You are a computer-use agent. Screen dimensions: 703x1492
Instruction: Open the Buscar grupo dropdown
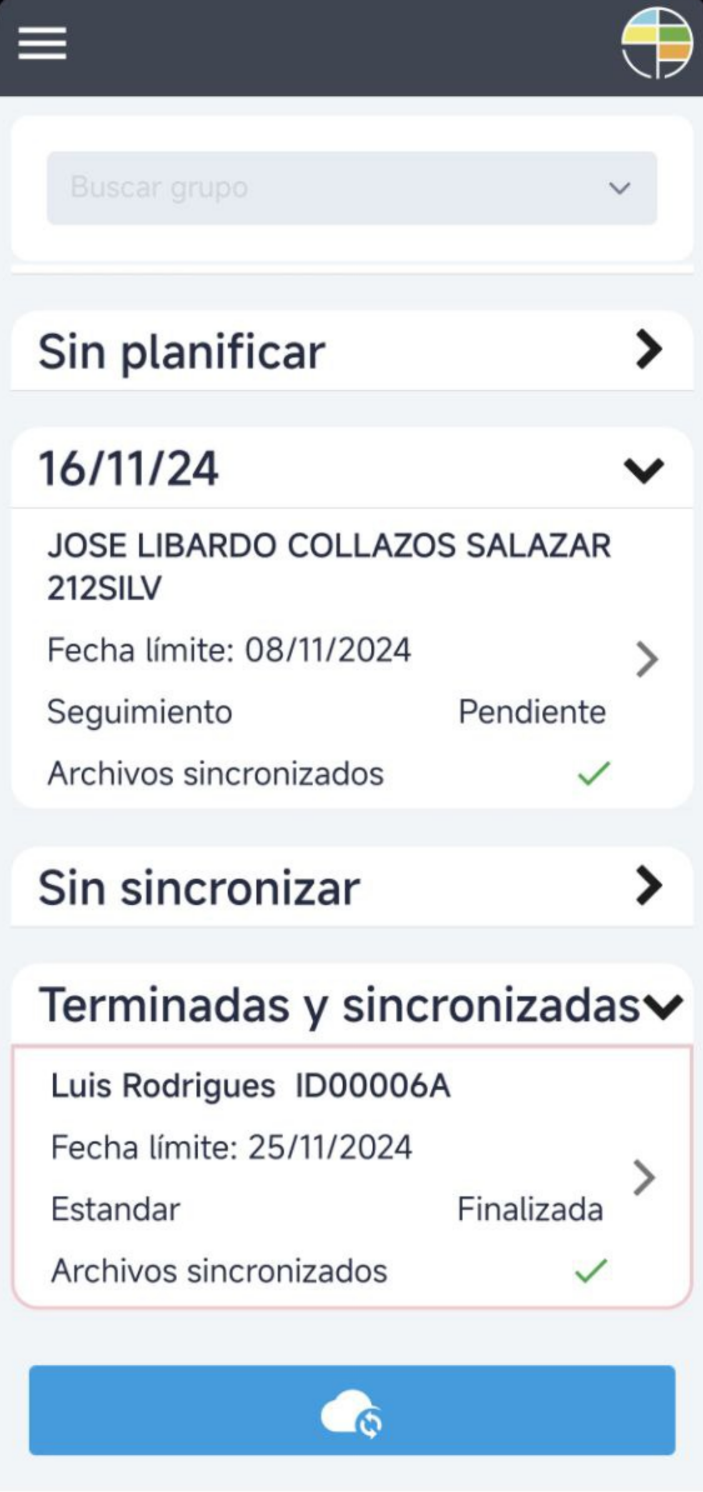(x=351, y=188)
